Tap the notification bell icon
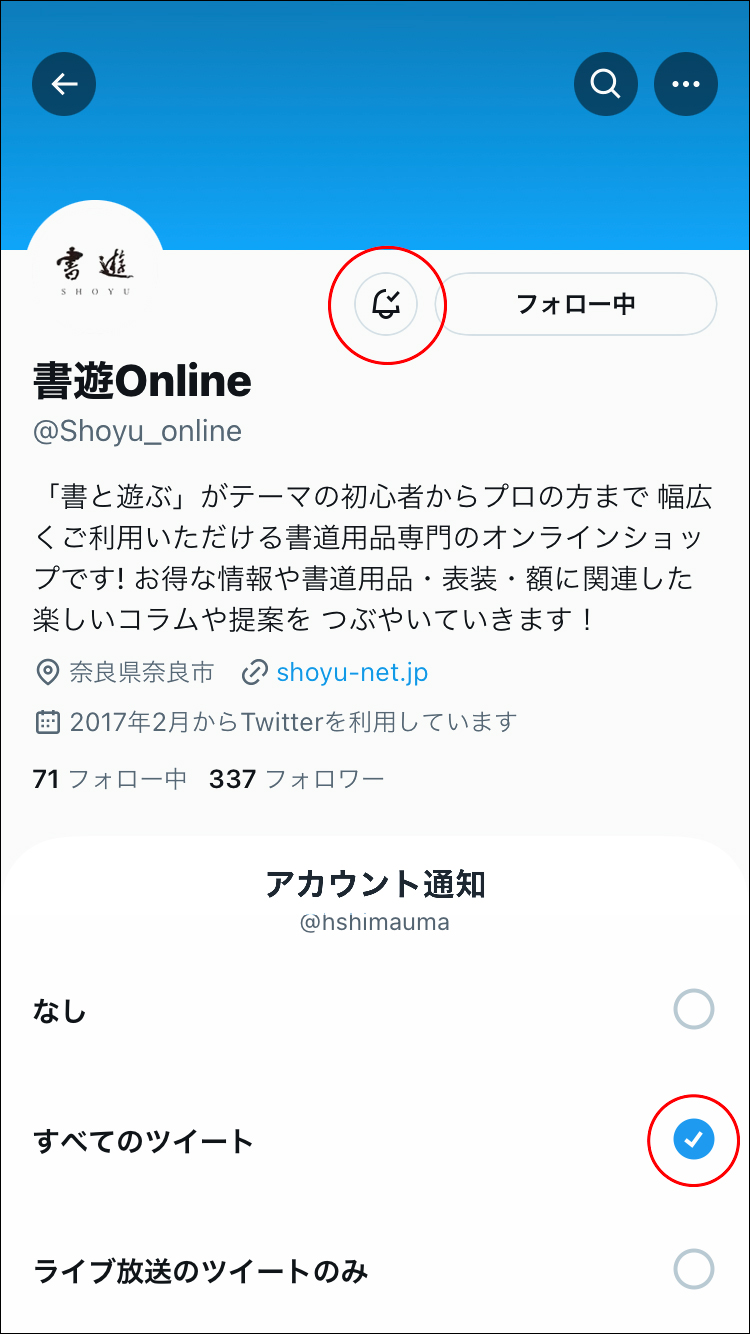 click(x=386, y=303)
